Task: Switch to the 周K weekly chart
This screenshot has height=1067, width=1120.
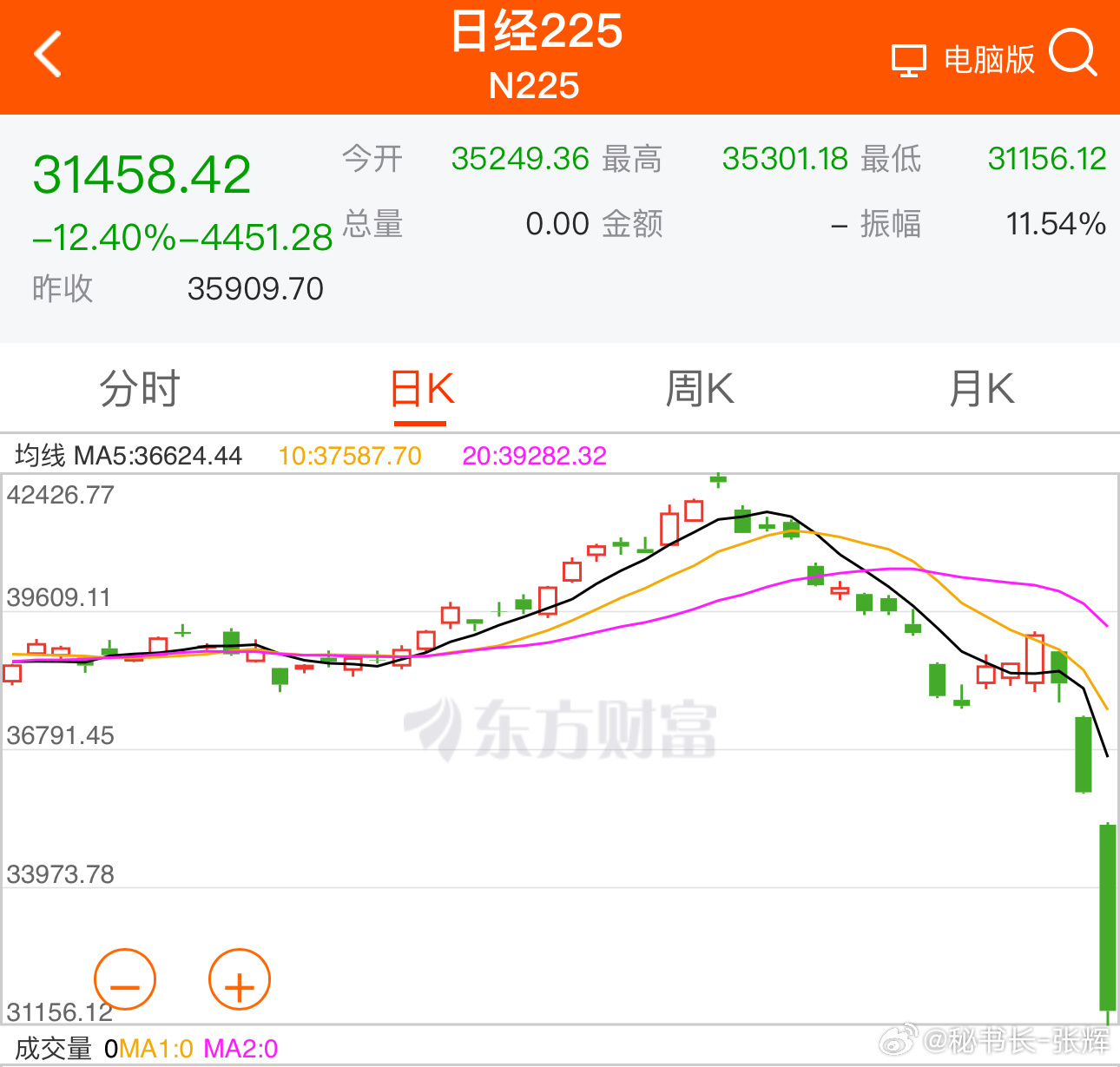Action: (700, 388)
